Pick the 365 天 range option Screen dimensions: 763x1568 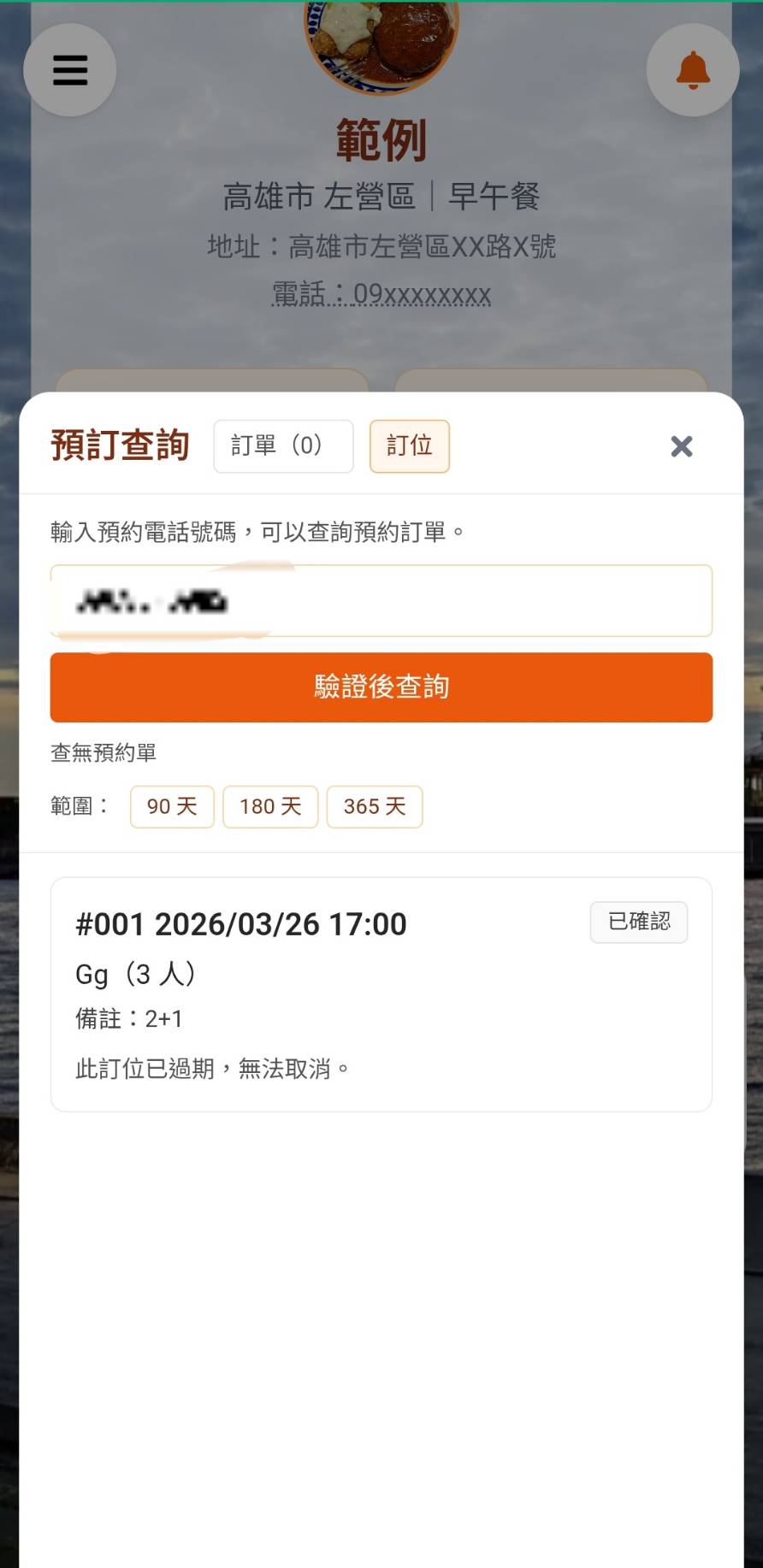[x=375, y=807]
